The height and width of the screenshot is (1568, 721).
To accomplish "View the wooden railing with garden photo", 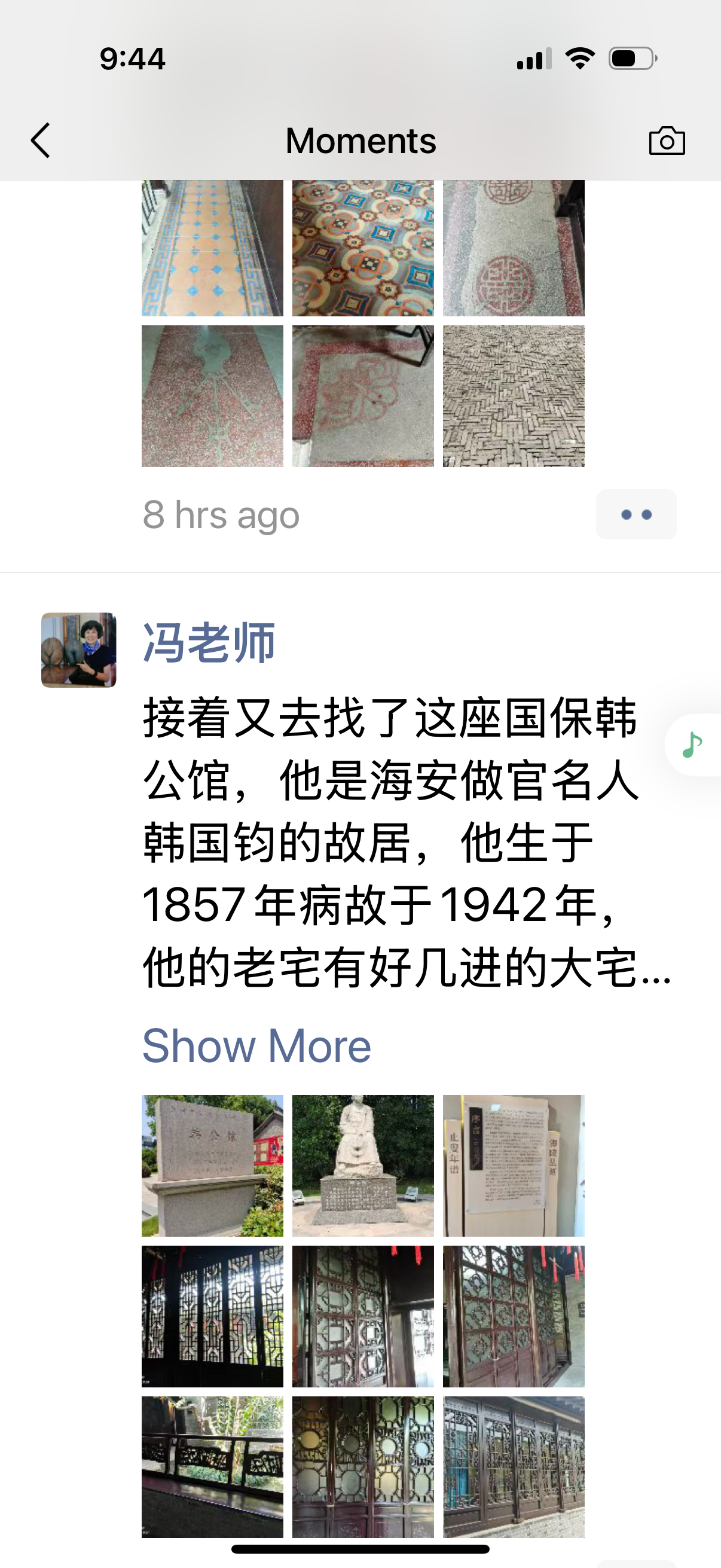I will pos(212,1466).
